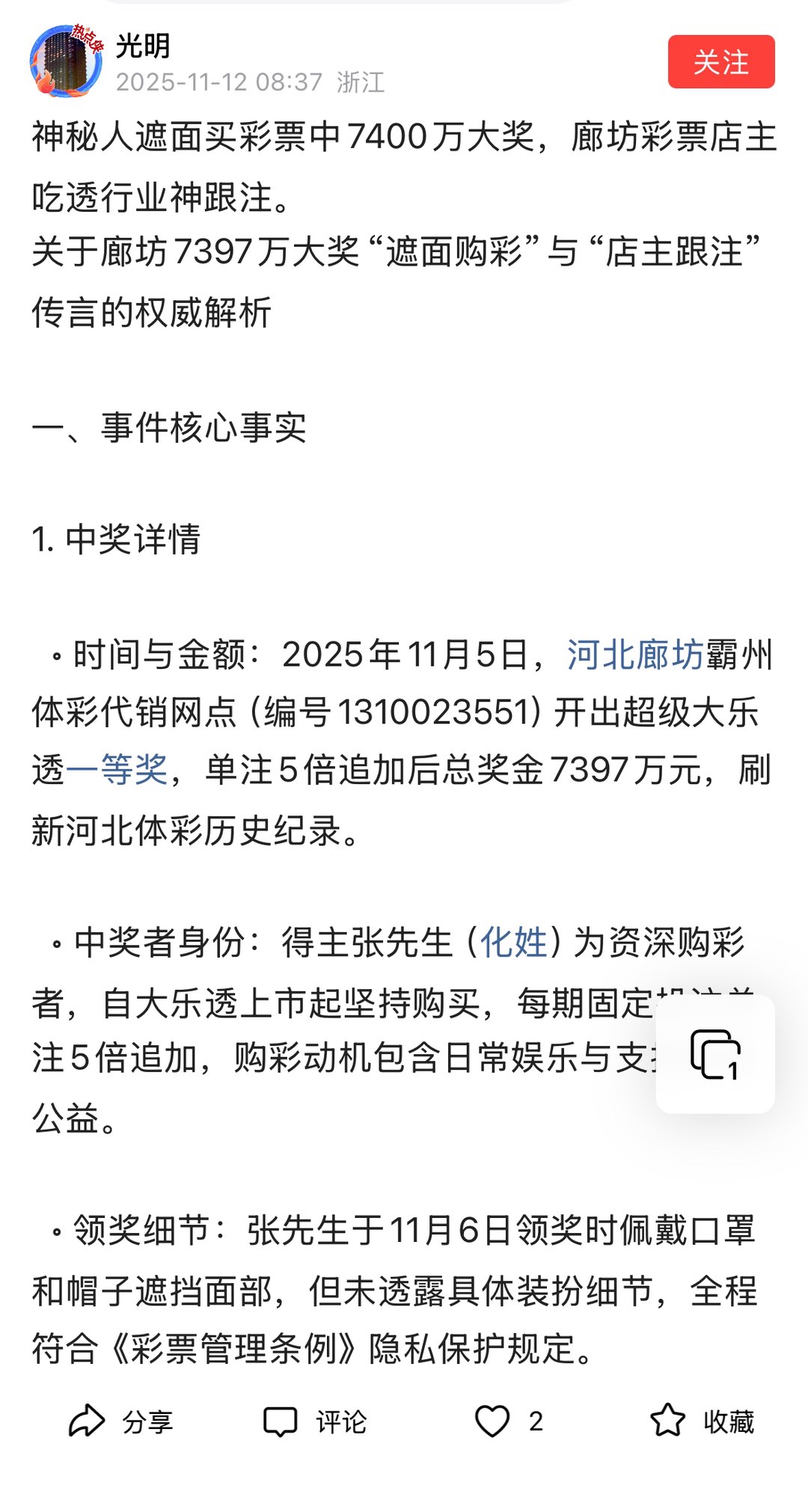The image size is (808, 1512).
Task: Follow the author 光明
Action: click(720, 62)
